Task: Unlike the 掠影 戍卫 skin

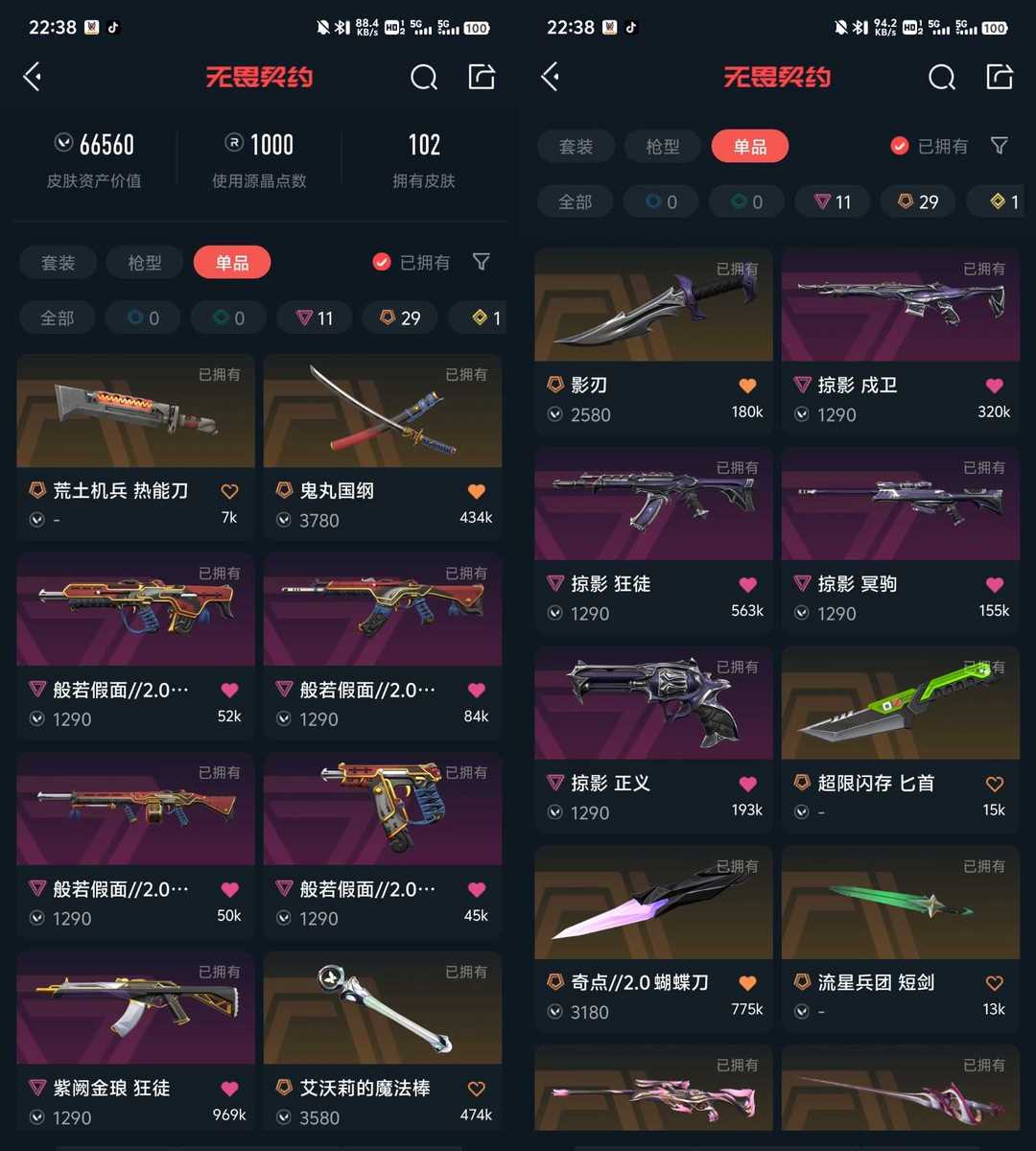Action: point(994,386)
